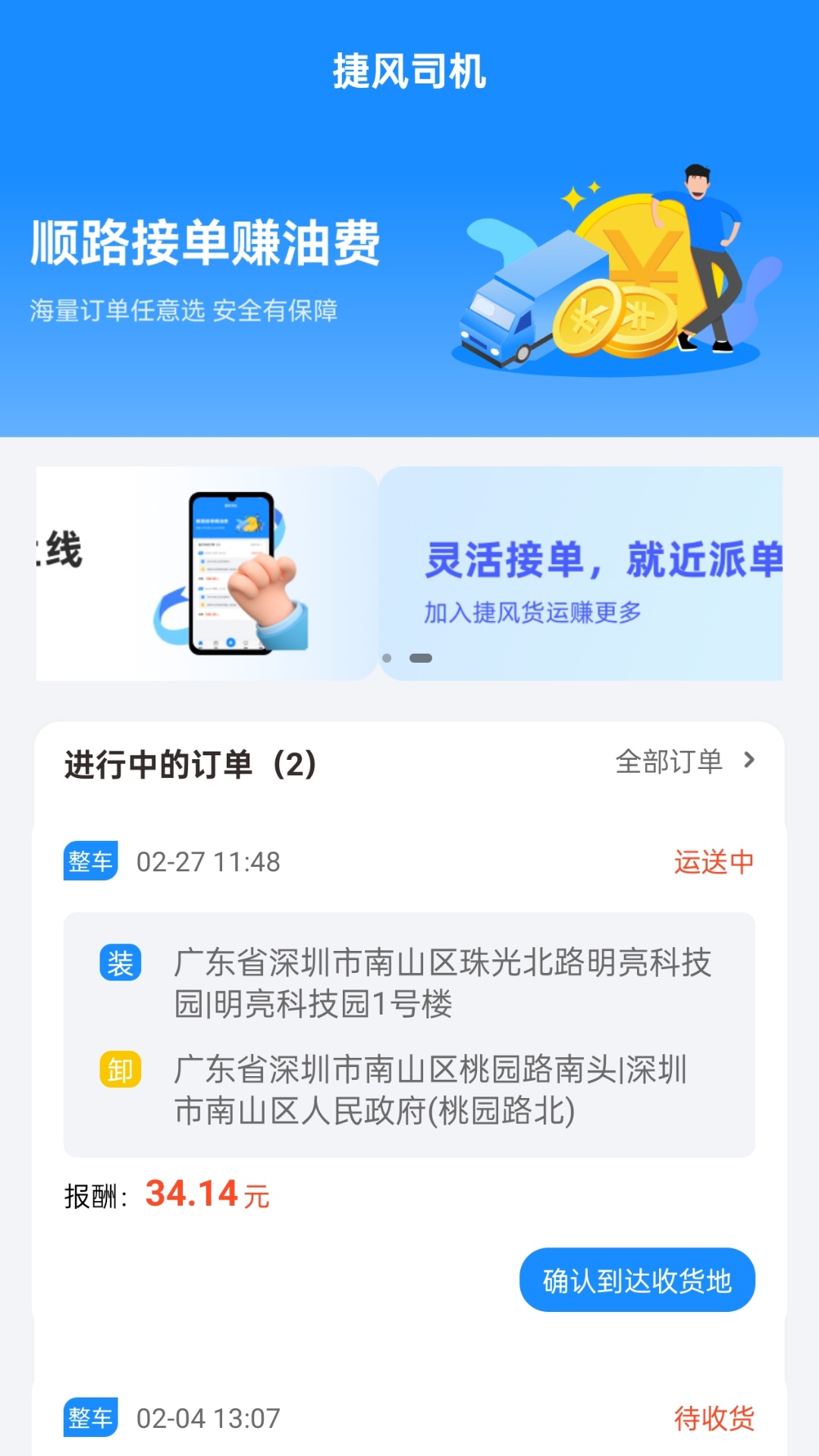819x1456 pixels.
Task: Select the 整车 badge on the 02-27 order
Action: [90, 861]
